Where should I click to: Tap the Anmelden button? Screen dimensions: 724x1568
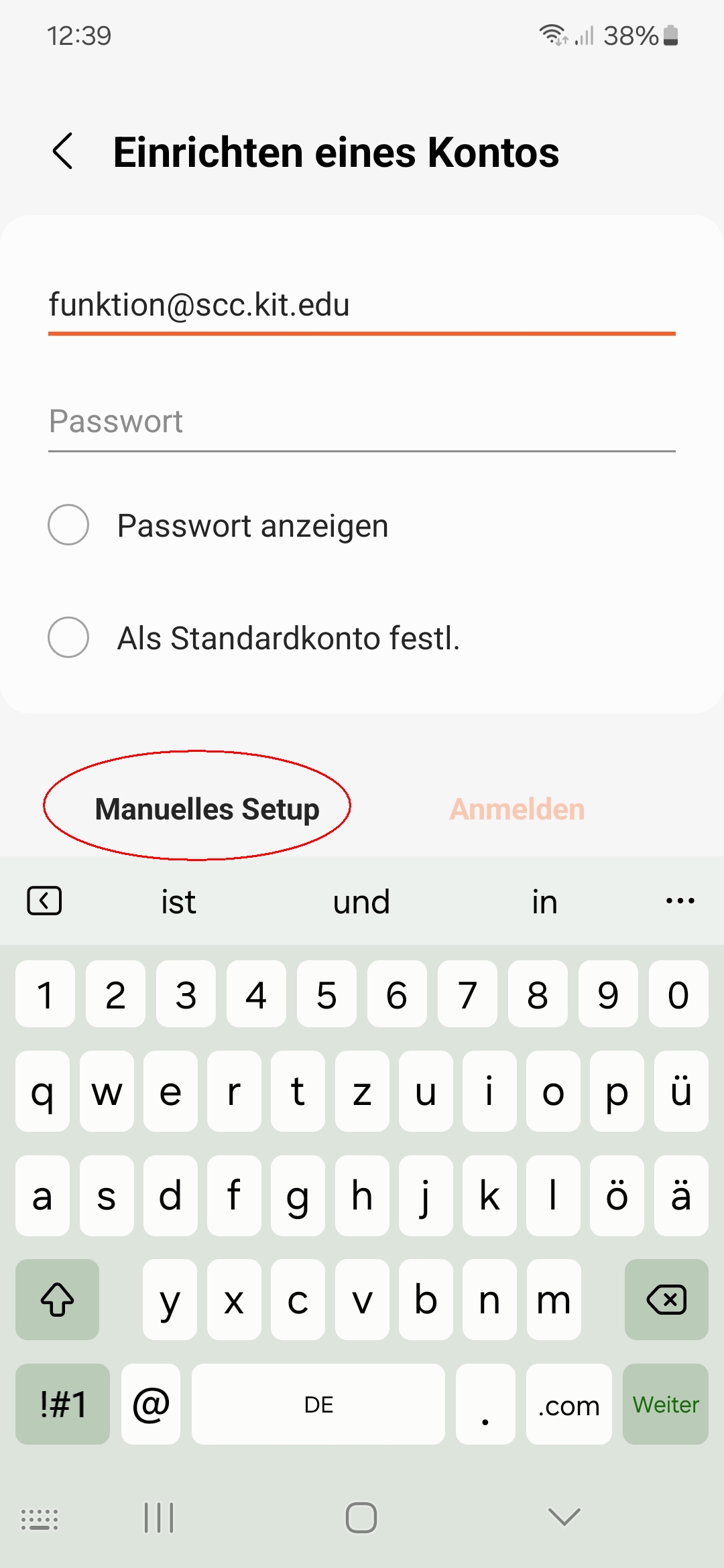[x=517, y=809]
